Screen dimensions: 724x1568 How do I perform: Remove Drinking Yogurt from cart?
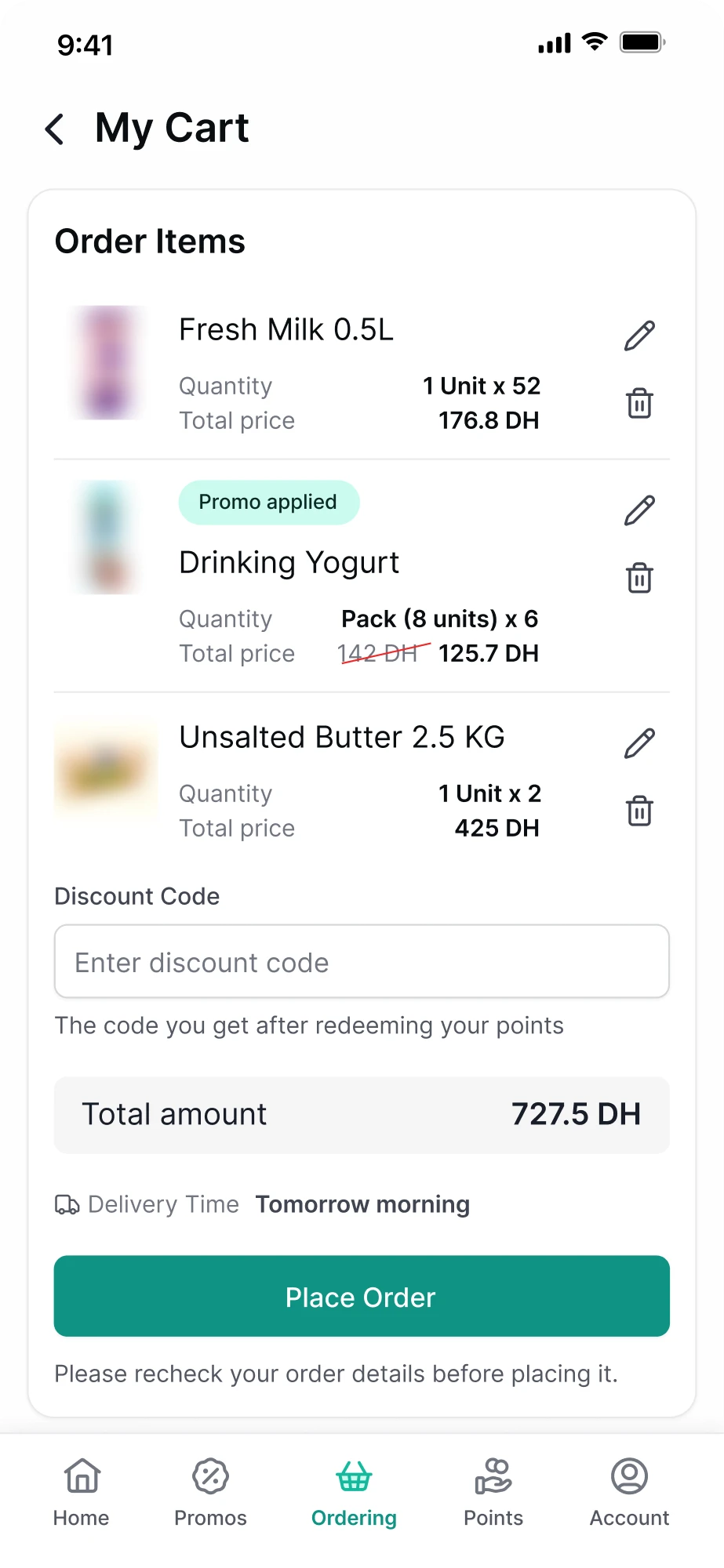[639, 579]
